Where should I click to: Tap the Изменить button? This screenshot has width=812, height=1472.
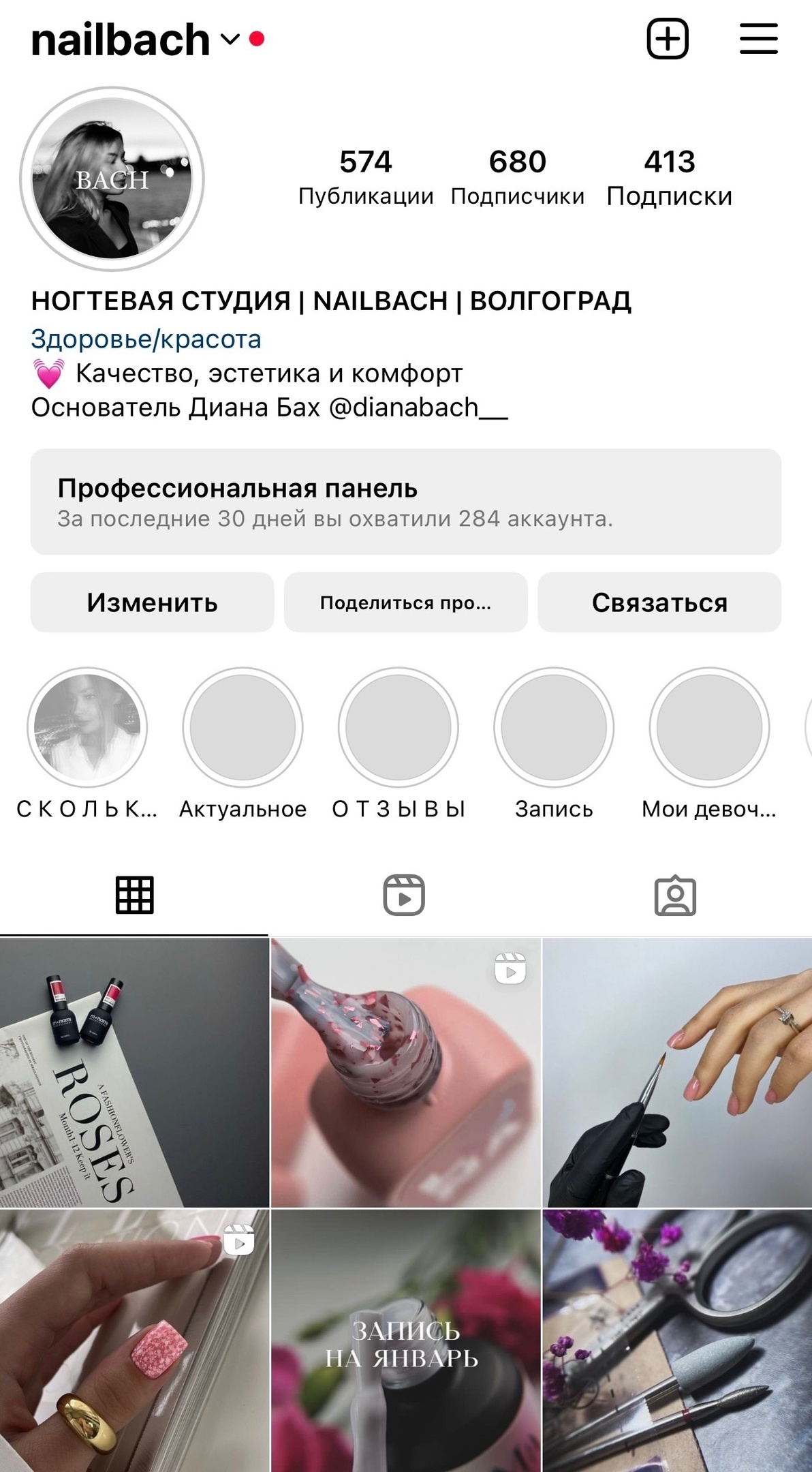click(x=152, y=602)
